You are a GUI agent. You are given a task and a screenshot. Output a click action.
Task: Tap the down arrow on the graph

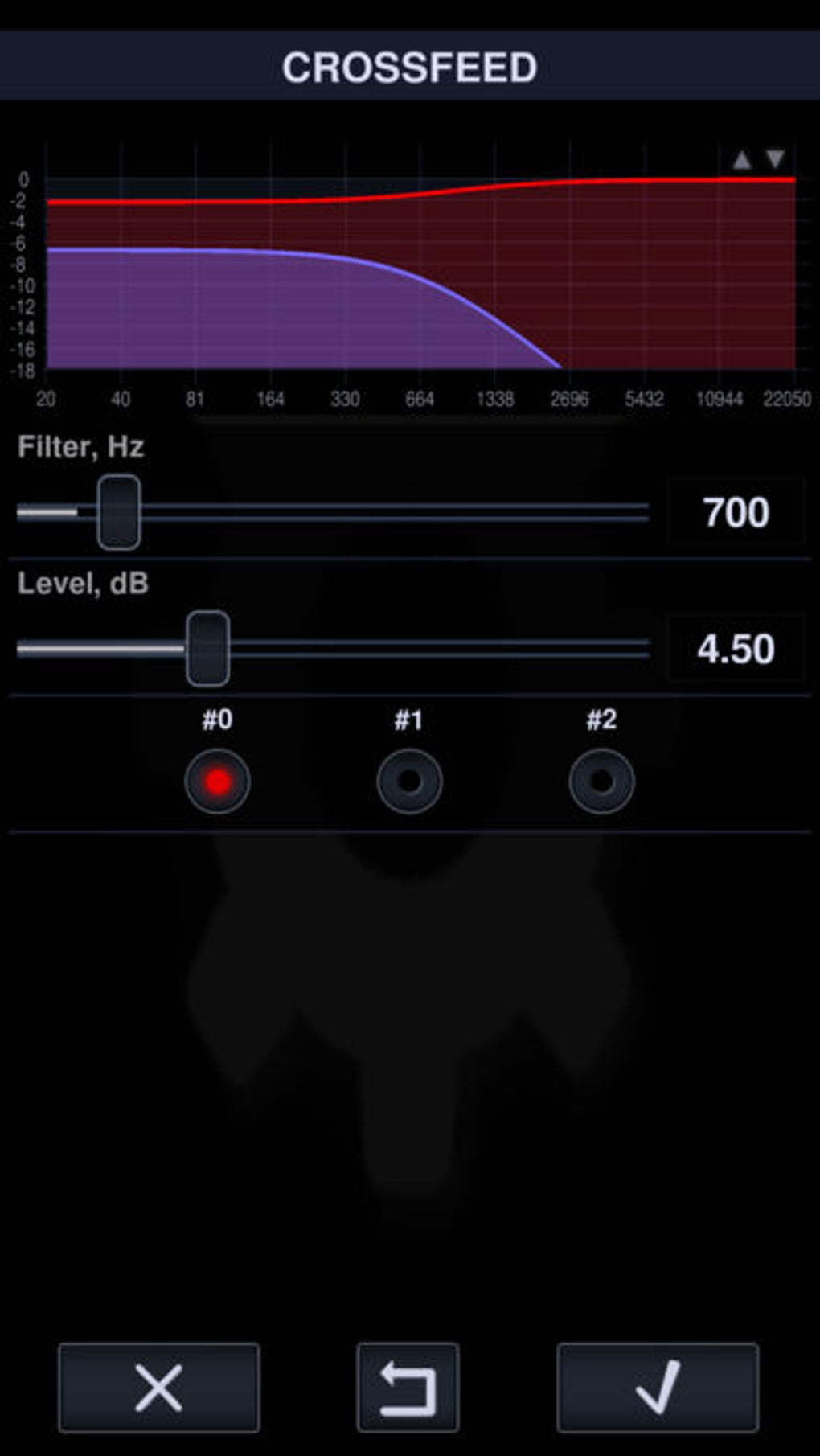[x=775, y=158]
